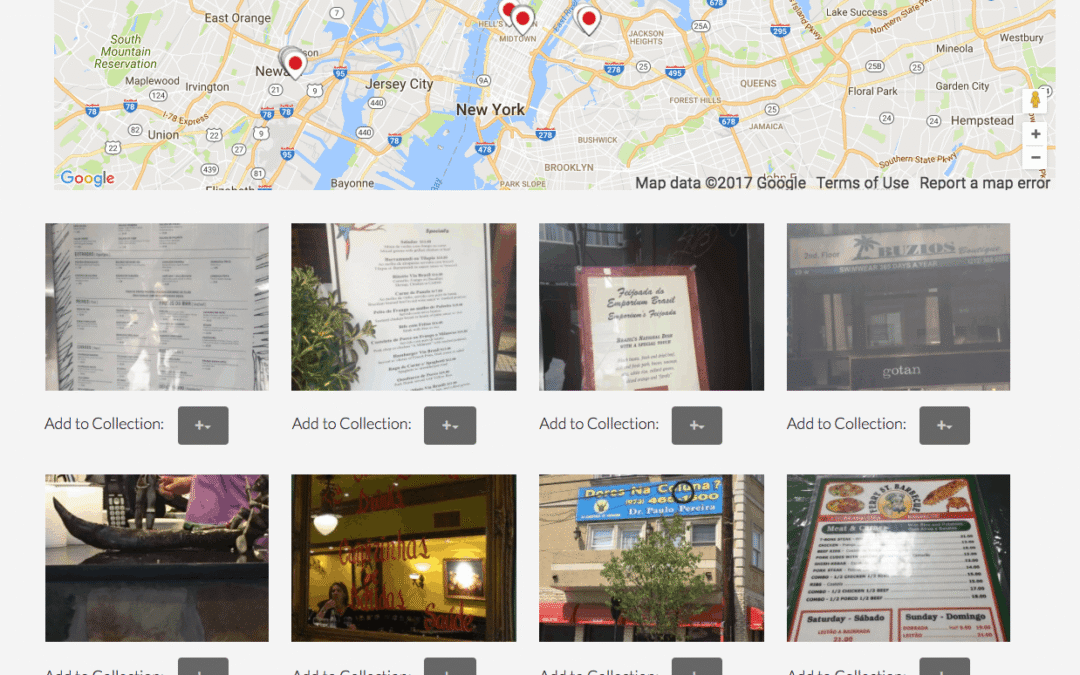Open the map's Terms of Use
Image resolution: width=1080 pixels, height=675 pixels.
point(862,183)
